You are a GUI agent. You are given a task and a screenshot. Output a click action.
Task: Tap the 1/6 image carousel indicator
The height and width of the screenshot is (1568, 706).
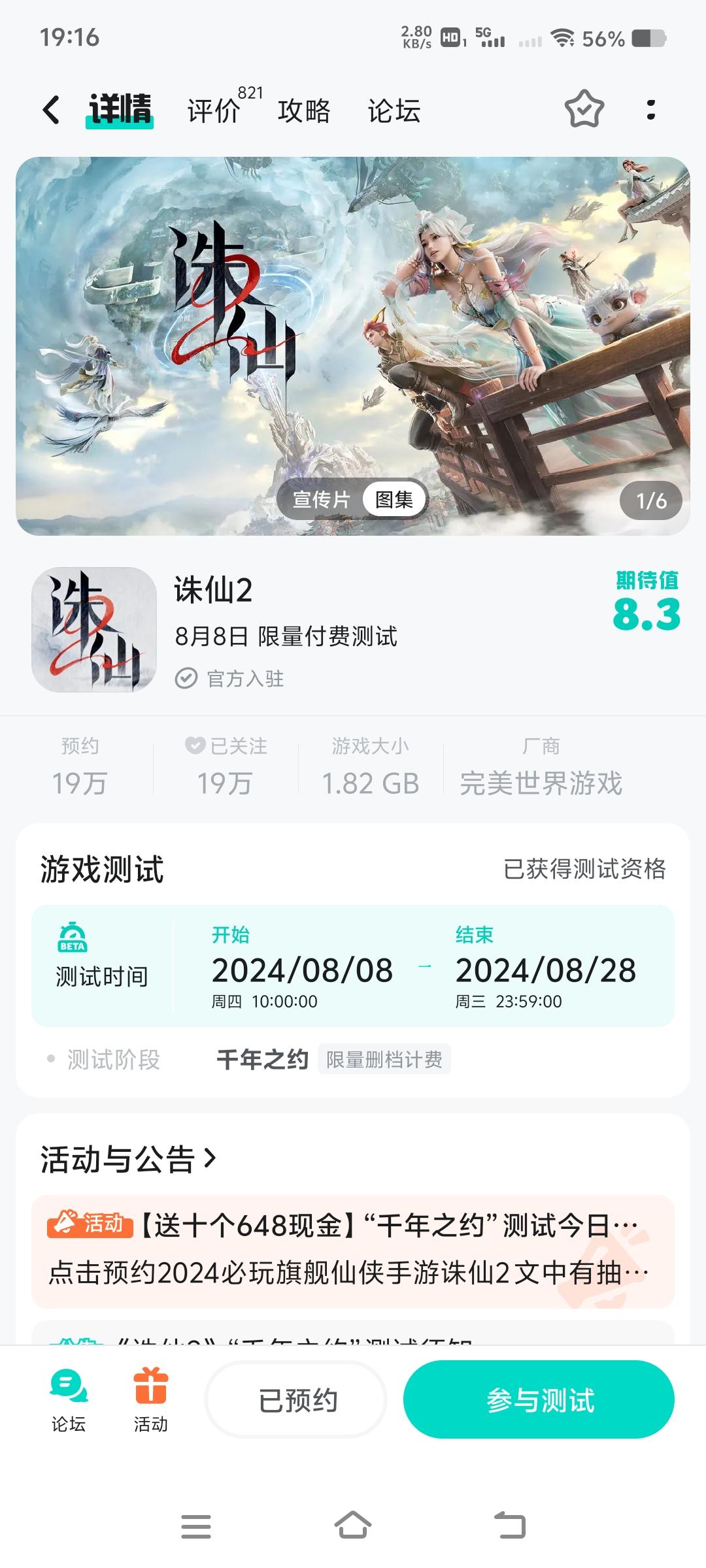(651, 500)
